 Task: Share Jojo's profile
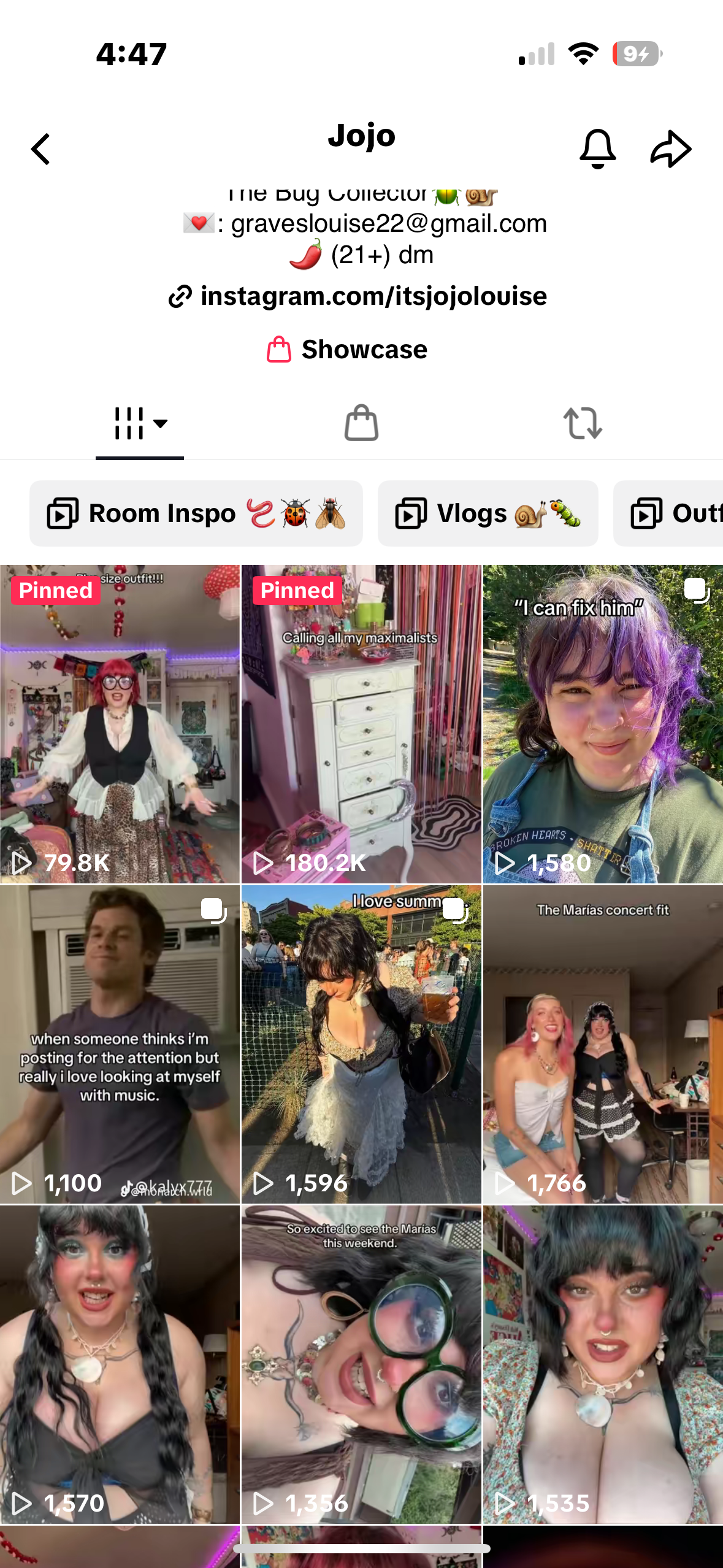click(671, 149)
